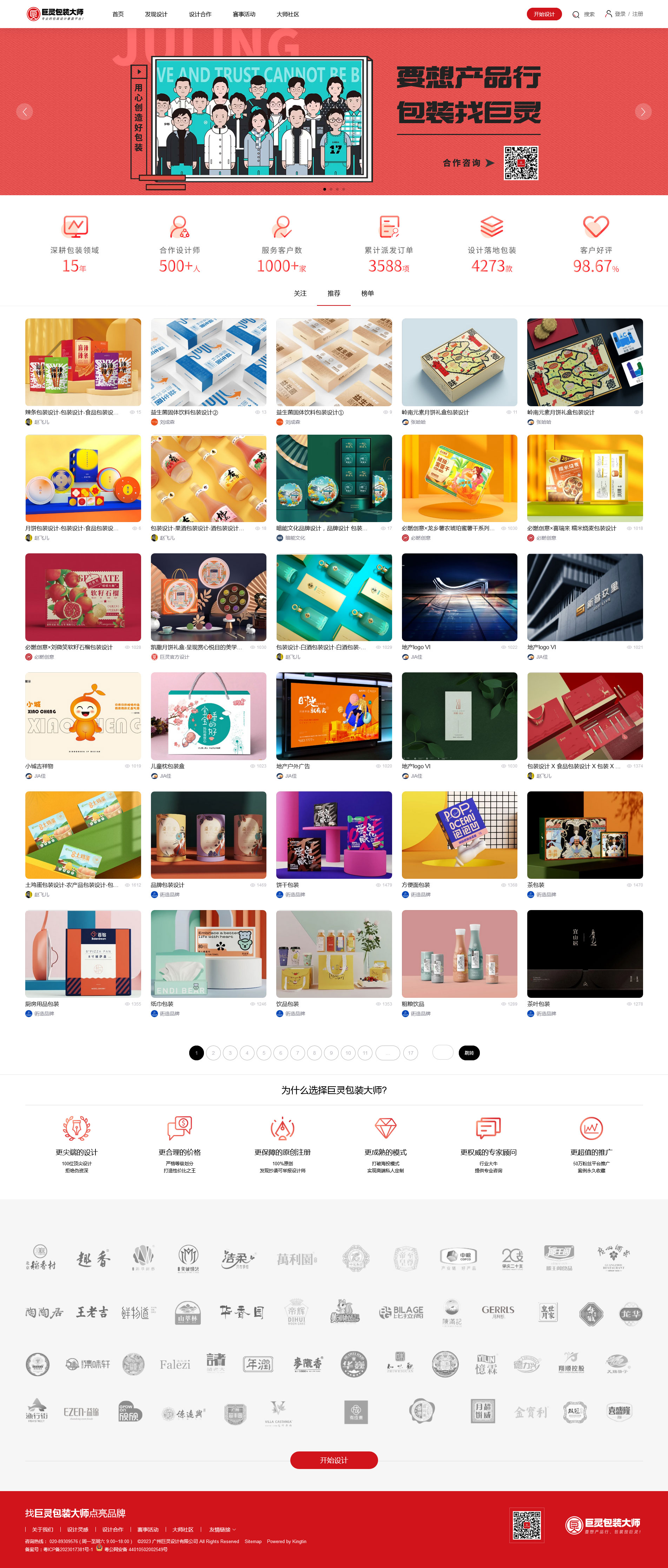Go to page 2 of works
Image resolution: width=668 pixels, height=1568 pixels.
click(x=213, y=1053)
